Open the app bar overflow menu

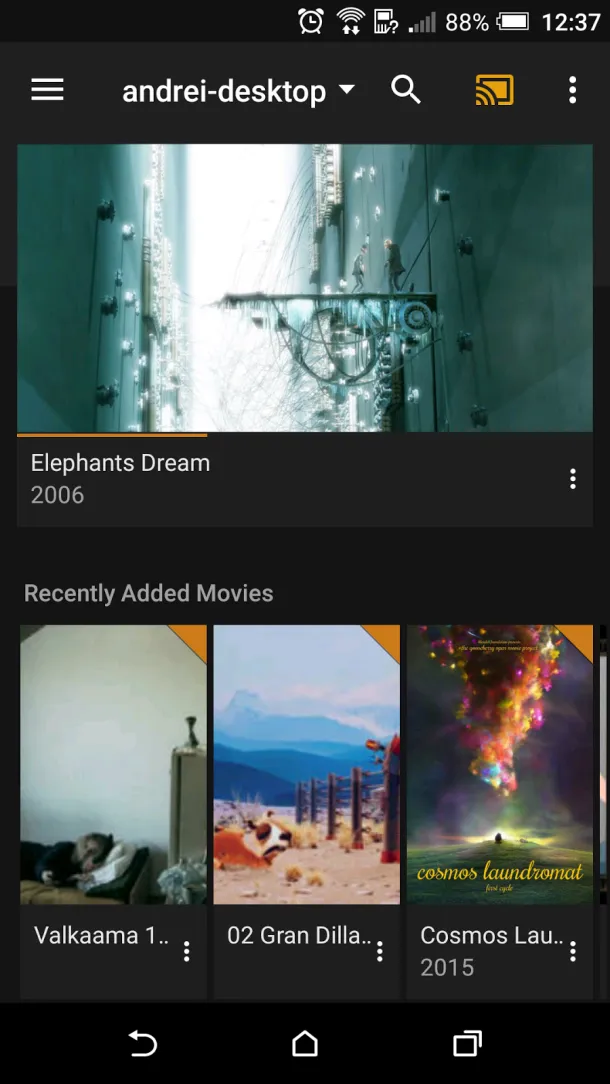(572, 90)
